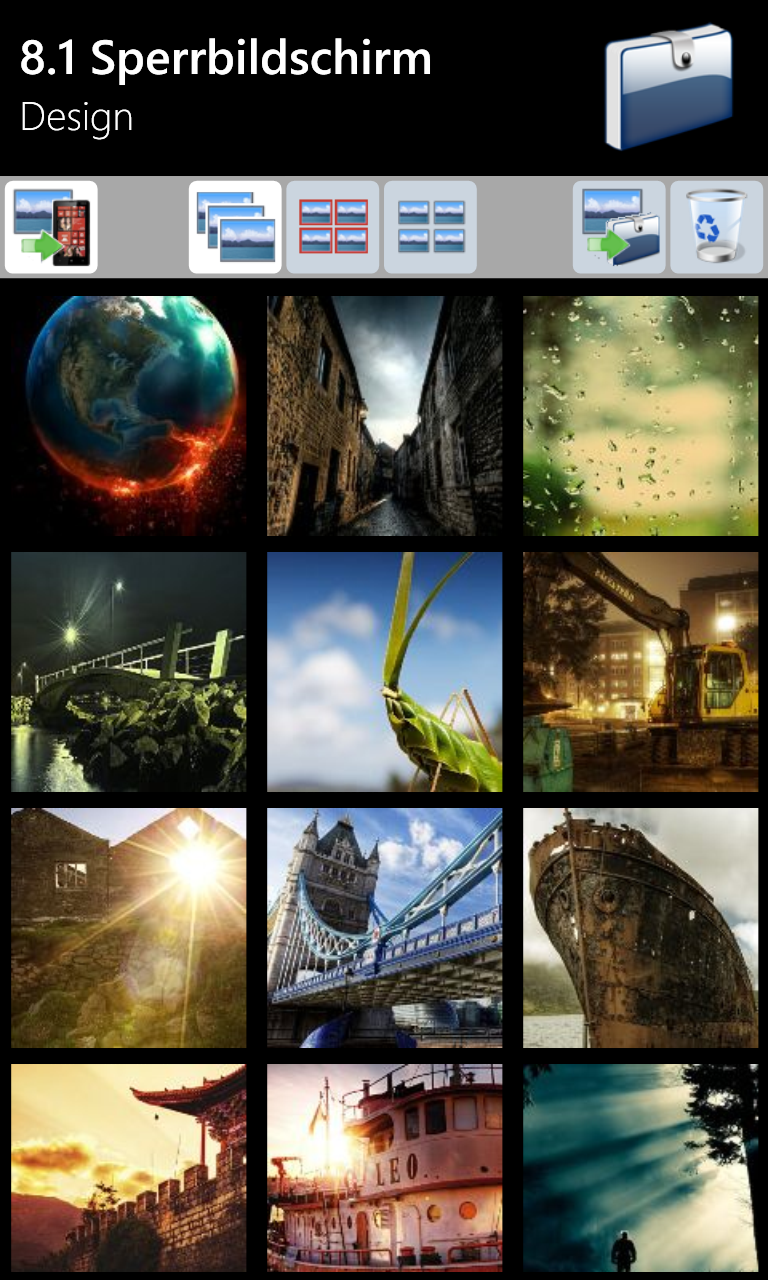
Task: Open the raindrops on glass picture
Action: click(641, 416)
